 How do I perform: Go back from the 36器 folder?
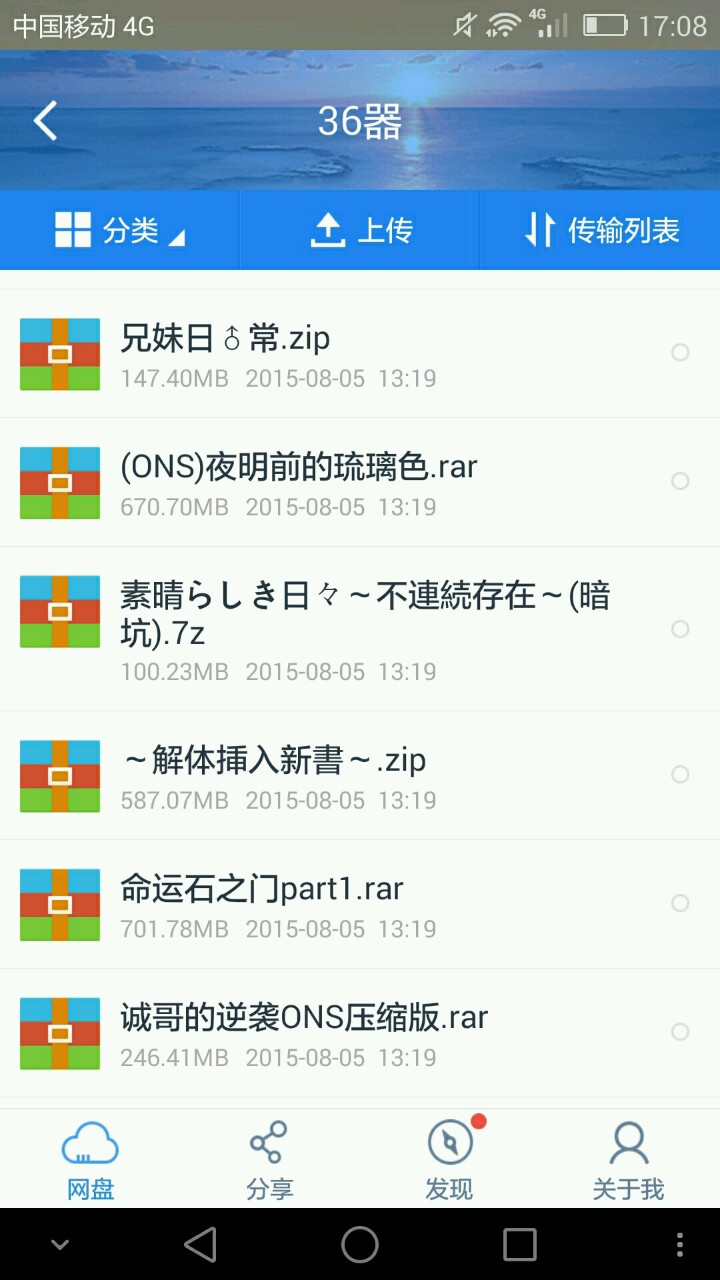46,121
